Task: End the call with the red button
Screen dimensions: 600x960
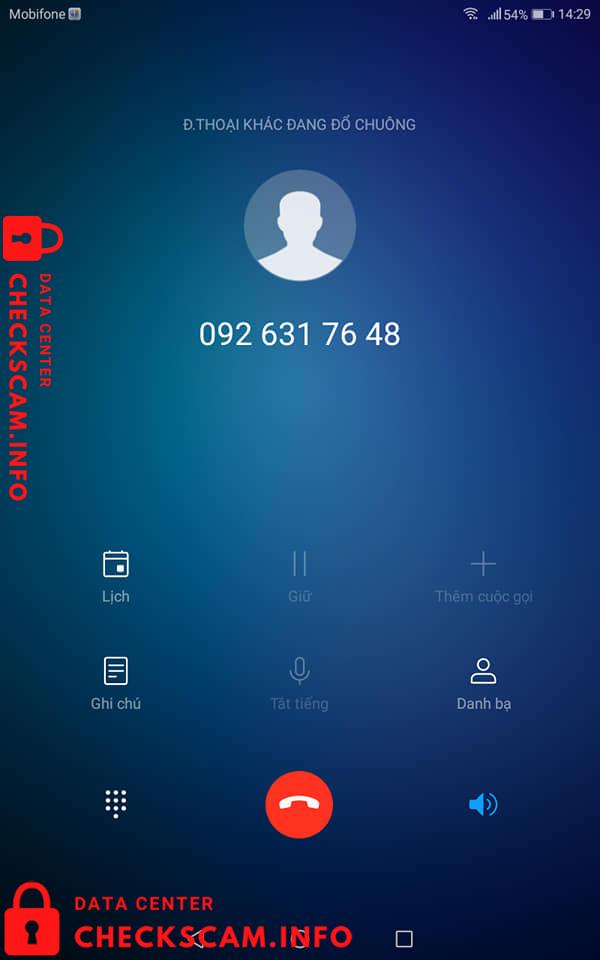Action: pyautogui.click(x=299, y=804)
